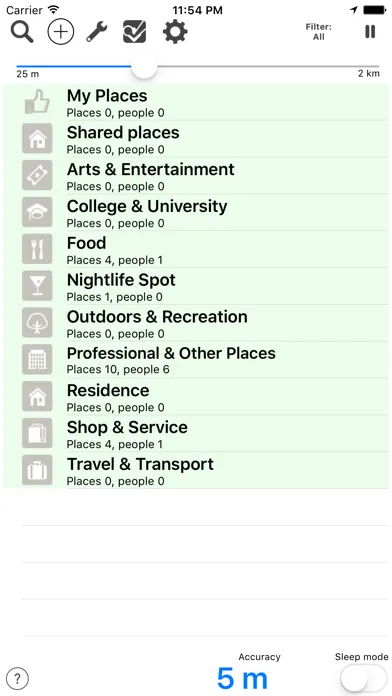Screen dimensions: 392x696
Task: Tap the plus icon to add a place
Action: [x=60, y=32]
